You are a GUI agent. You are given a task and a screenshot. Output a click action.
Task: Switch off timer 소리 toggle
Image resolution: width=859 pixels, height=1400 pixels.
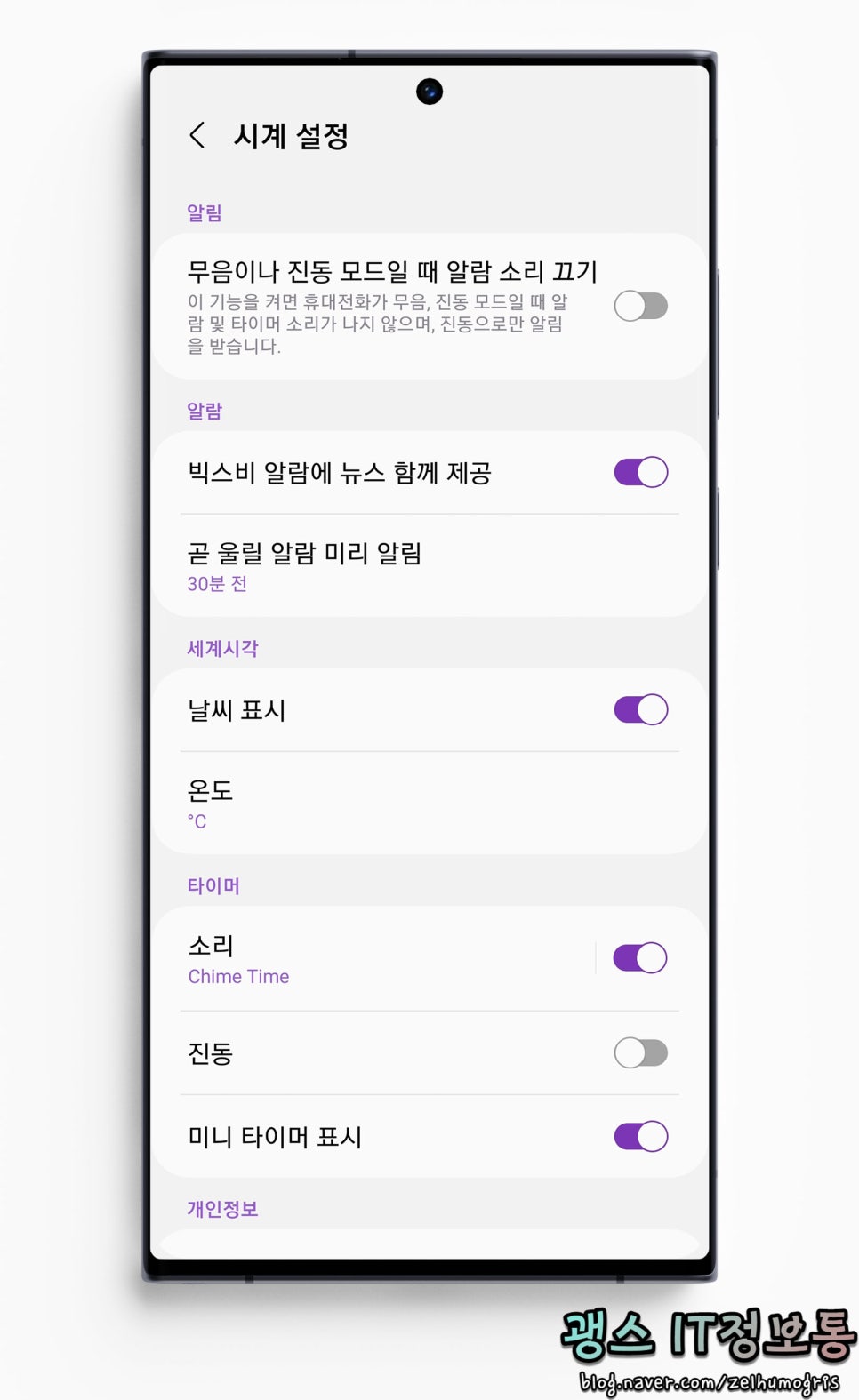coord(640,958)
